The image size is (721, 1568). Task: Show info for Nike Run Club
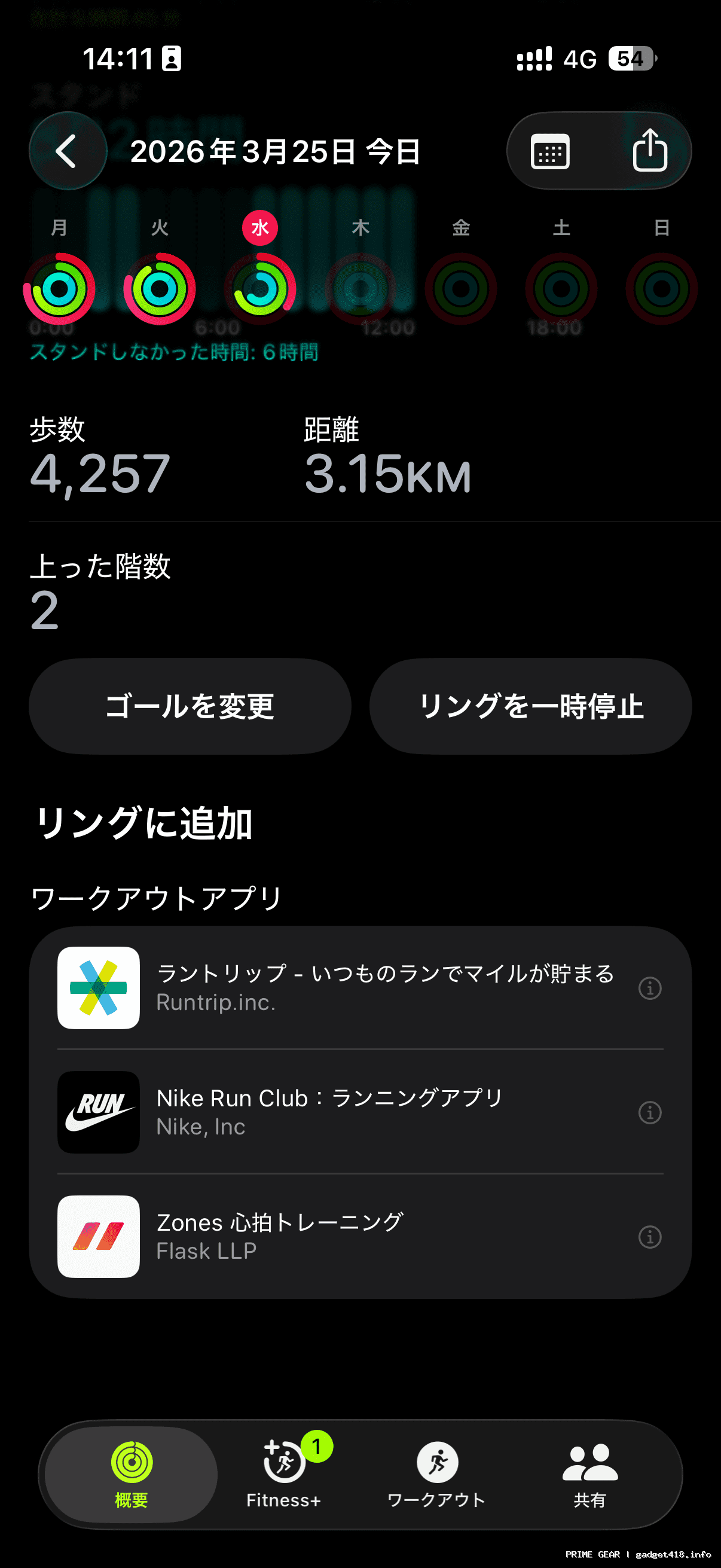650,1113
